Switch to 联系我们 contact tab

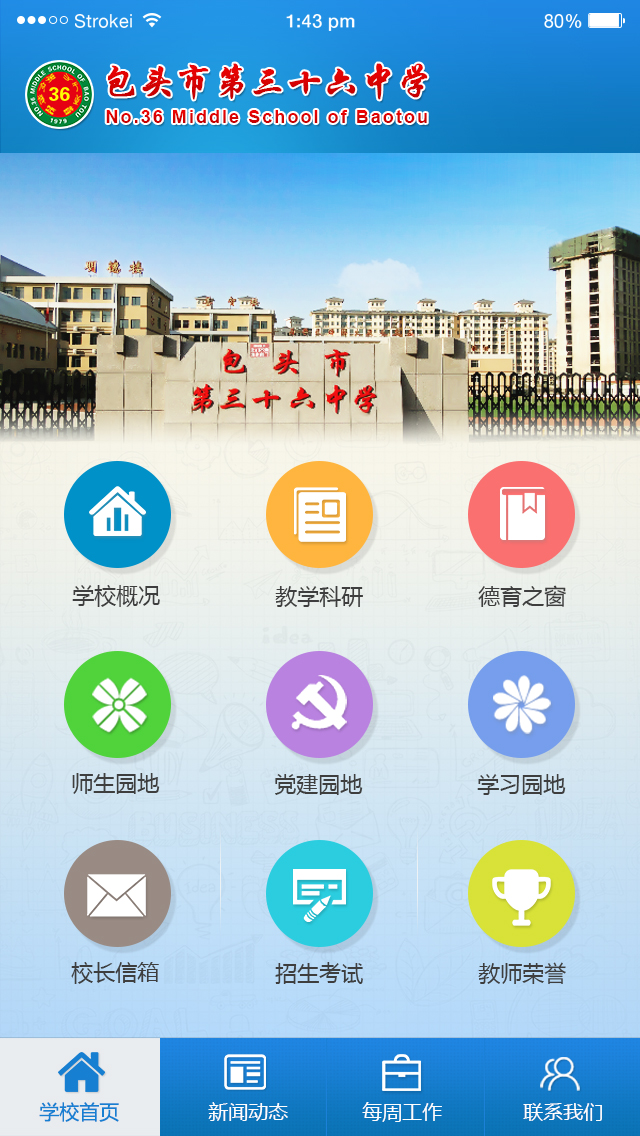coord(562,1087)
